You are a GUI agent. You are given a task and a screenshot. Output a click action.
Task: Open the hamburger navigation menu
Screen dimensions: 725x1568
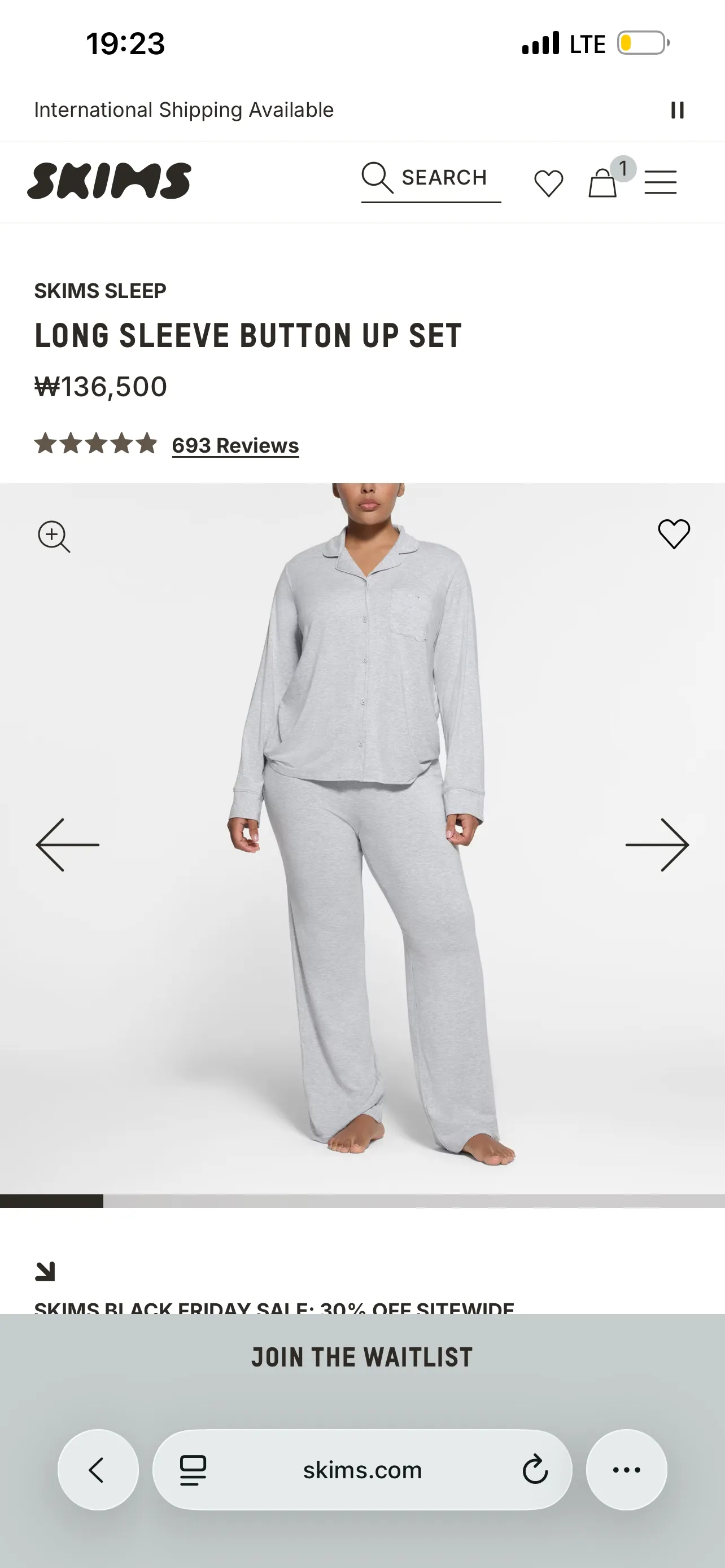click(x=661, y=181)
